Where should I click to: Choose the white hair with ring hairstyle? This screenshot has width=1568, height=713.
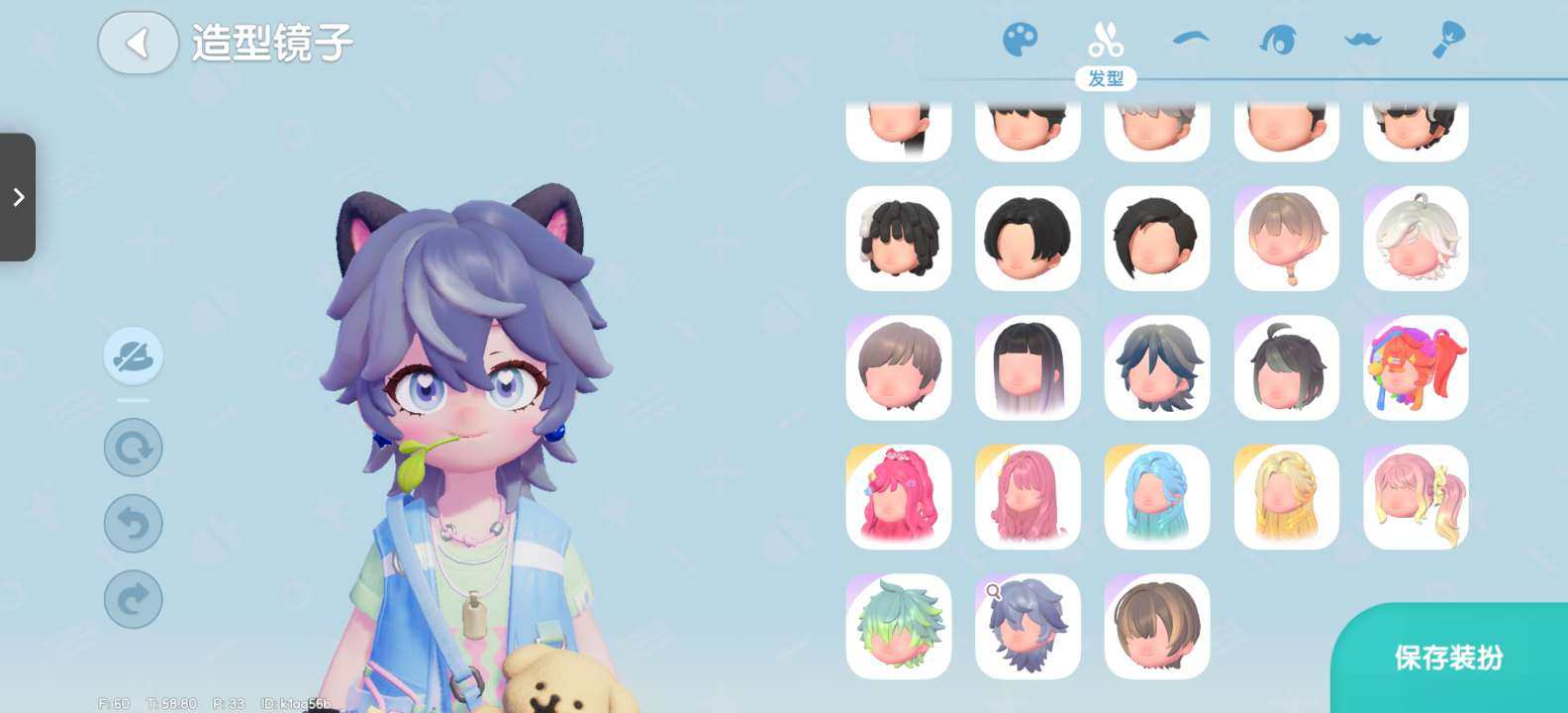pos(1416,239)
